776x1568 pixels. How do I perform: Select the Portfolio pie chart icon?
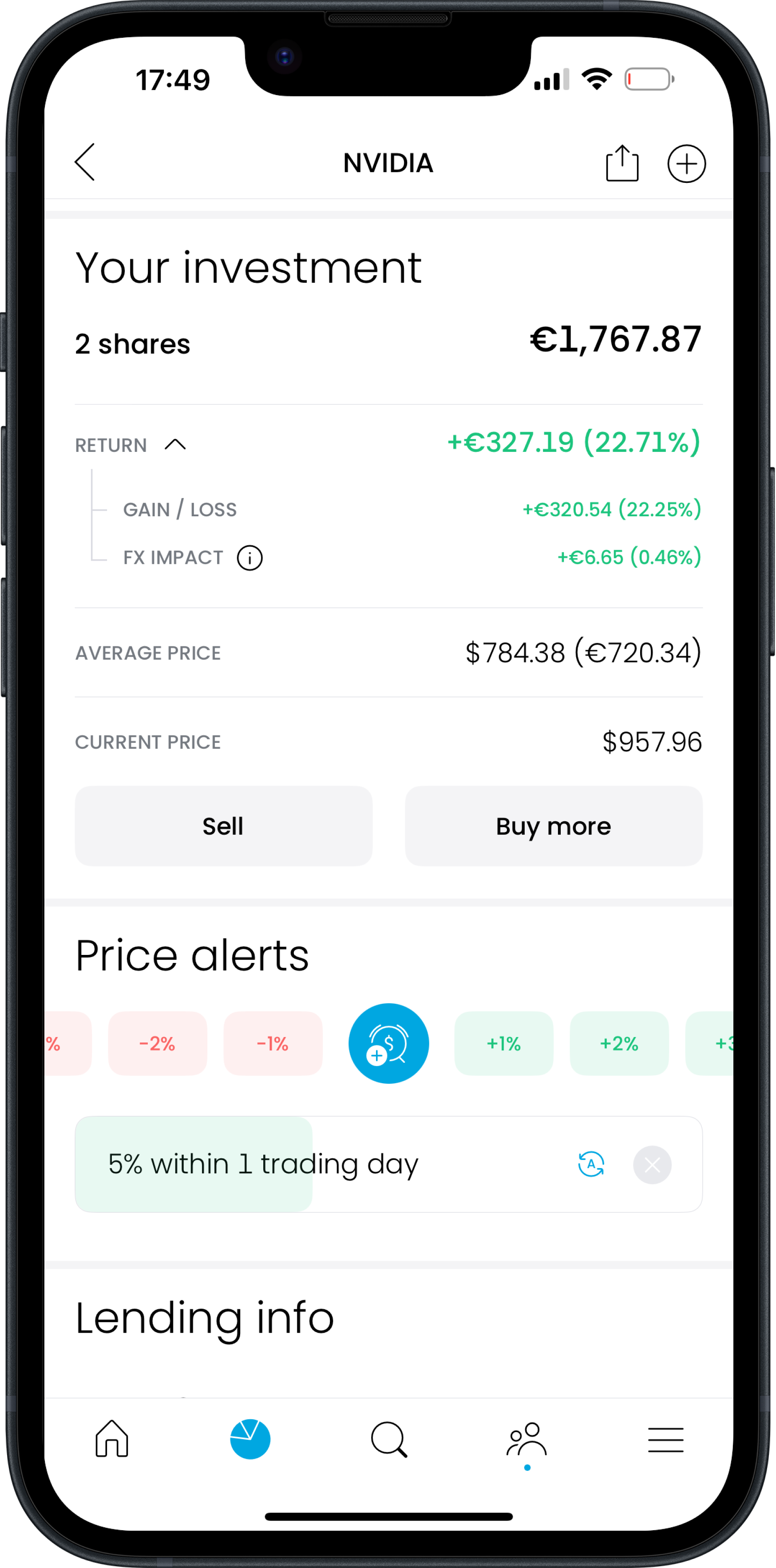pos(250,1439)
